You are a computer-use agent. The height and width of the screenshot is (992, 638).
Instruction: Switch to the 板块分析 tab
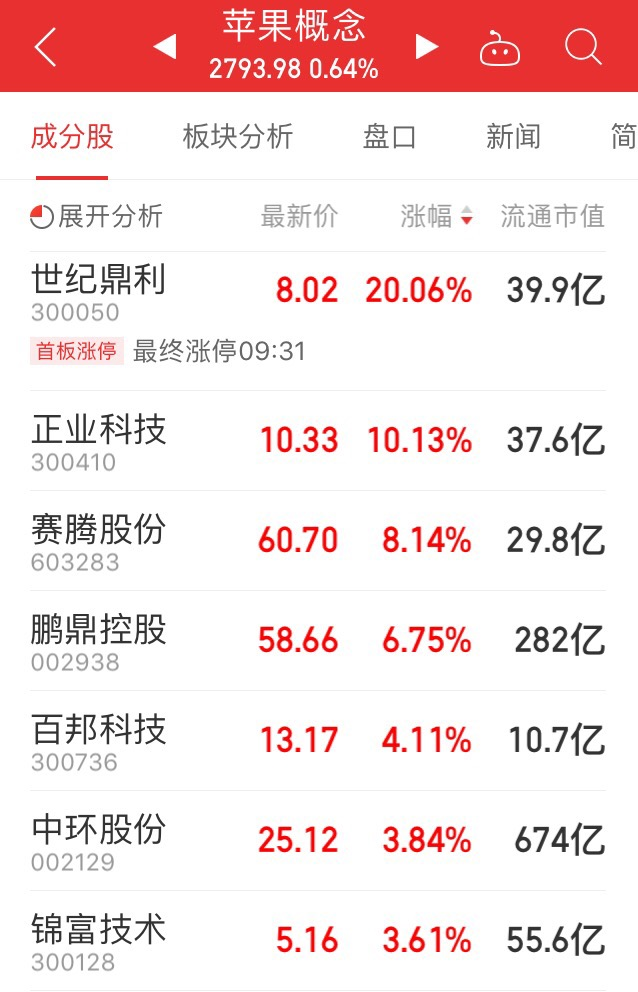(238, 137)
